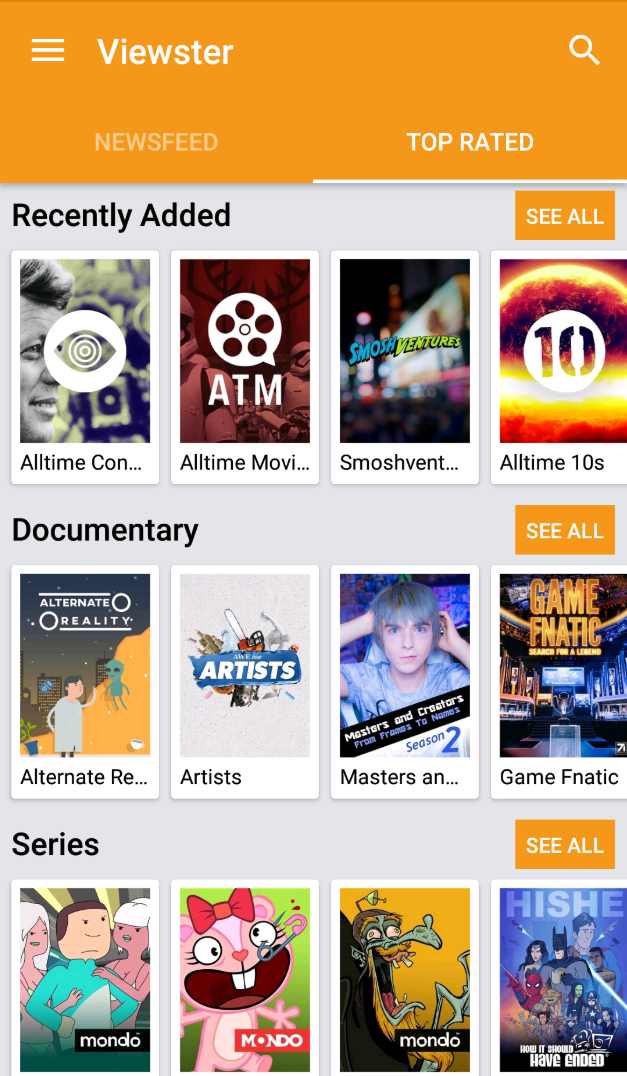
Task: Open the Alltime Movi... ATM card
Action: coord(245,366)
